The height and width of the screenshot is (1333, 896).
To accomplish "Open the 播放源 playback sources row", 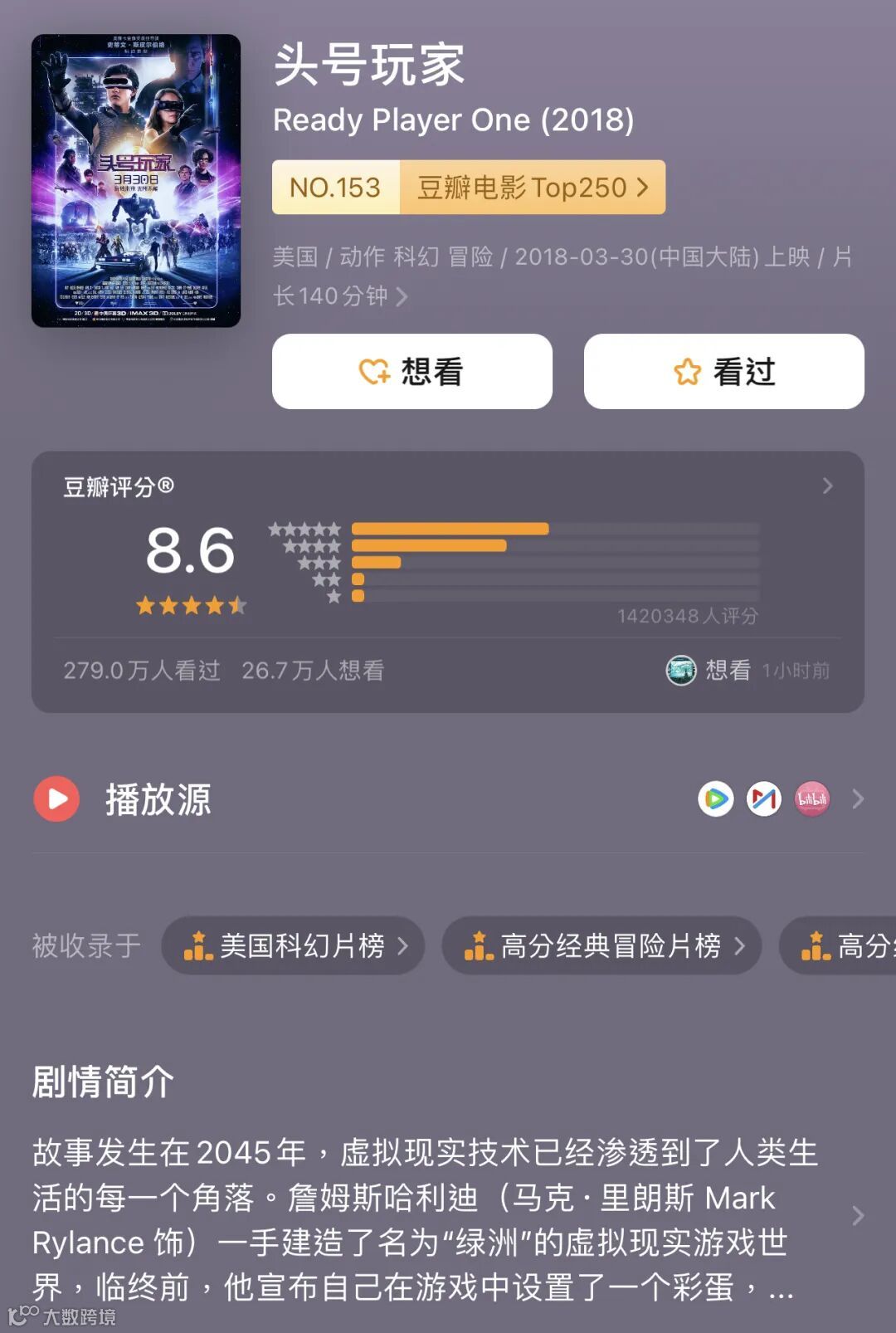I will tap(448, 799).
